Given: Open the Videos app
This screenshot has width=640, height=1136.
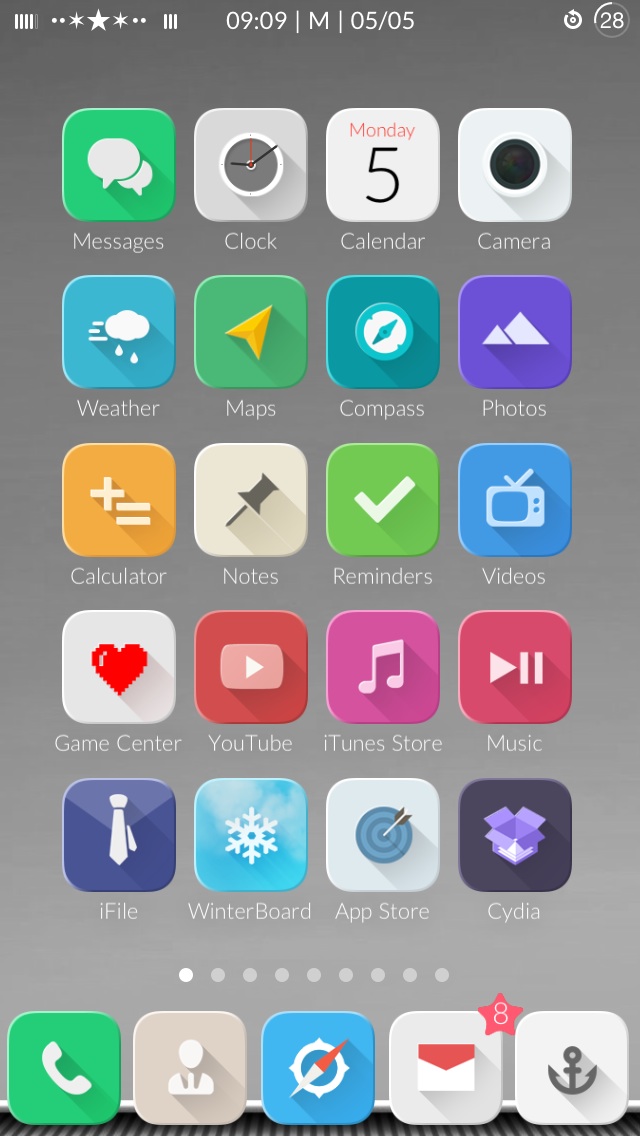Looking at the screenshot, I should pyautogui.click(x=515, y=500).
